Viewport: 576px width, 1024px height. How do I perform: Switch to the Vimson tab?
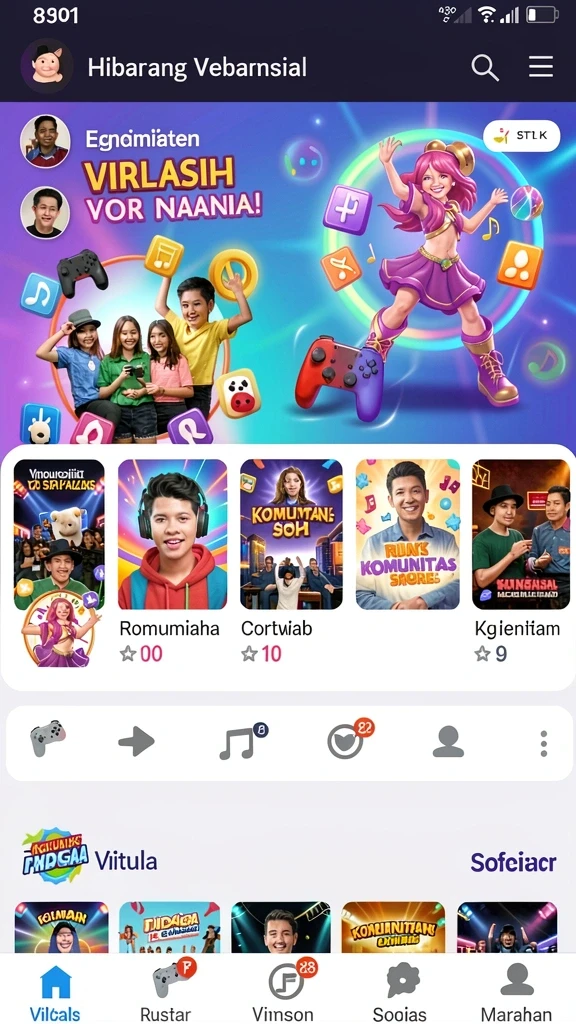[x=285, y=991]
